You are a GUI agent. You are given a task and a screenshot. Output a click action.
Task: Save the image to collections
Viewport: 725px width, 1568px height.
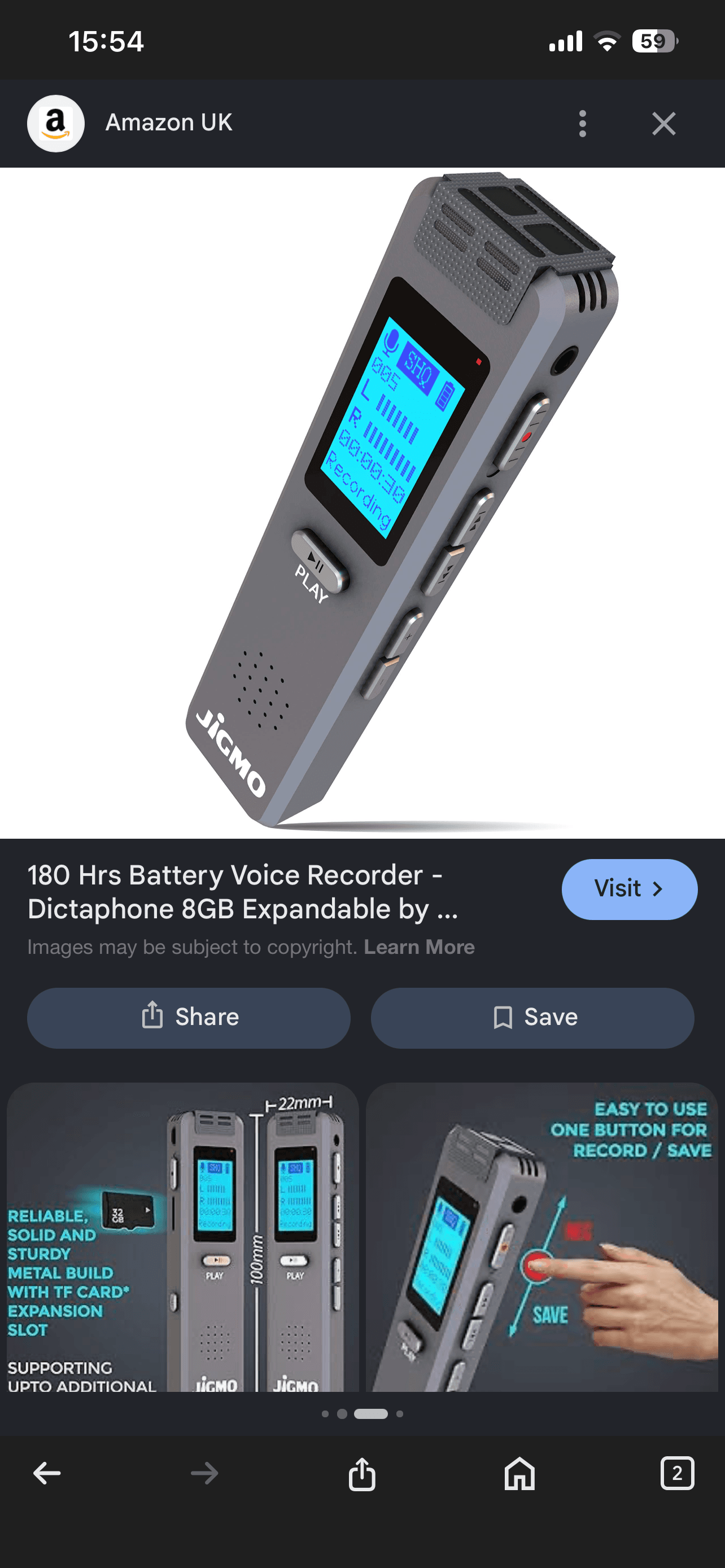pyautogui.click(x=532, y=1017)
